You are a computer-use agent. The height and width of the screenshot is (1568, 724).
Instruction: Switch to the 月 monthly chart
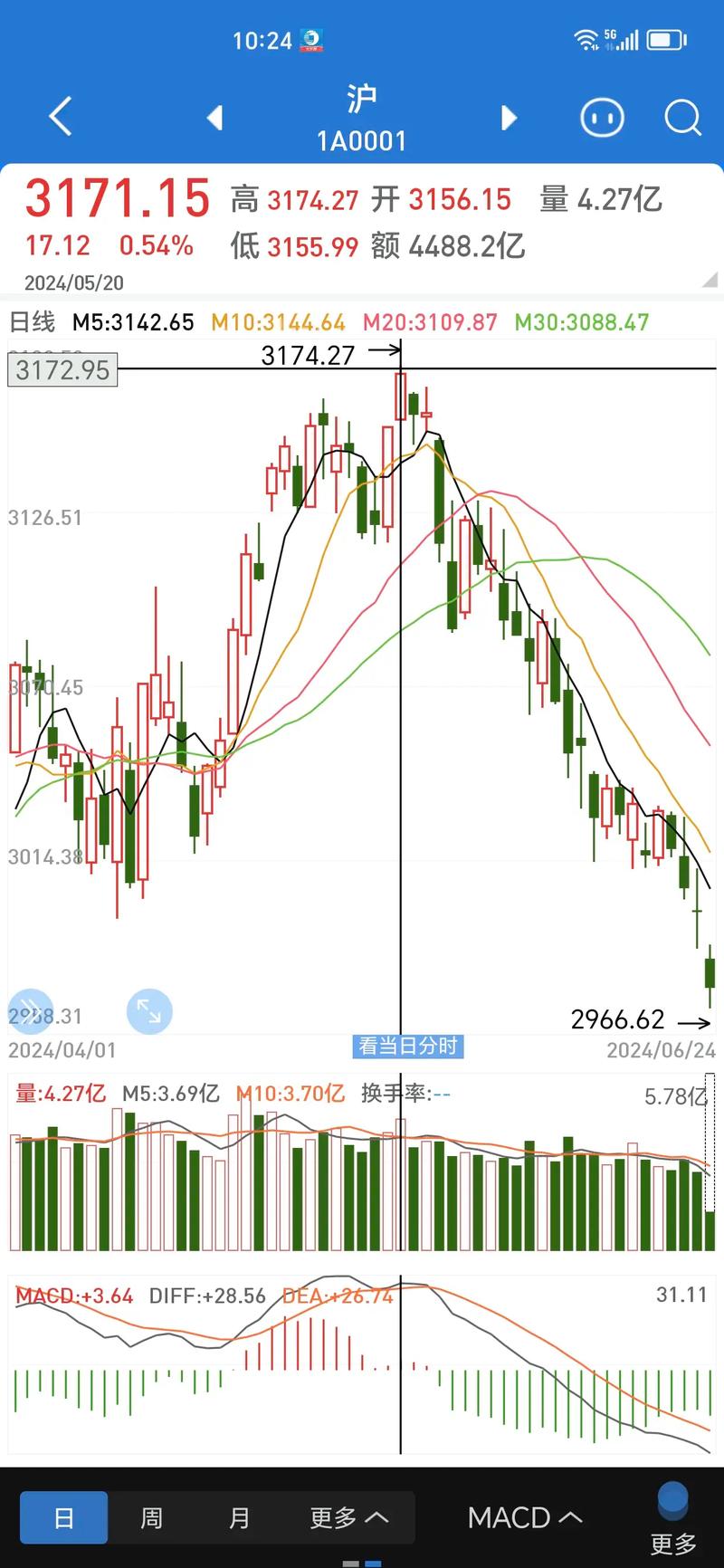239,1517
